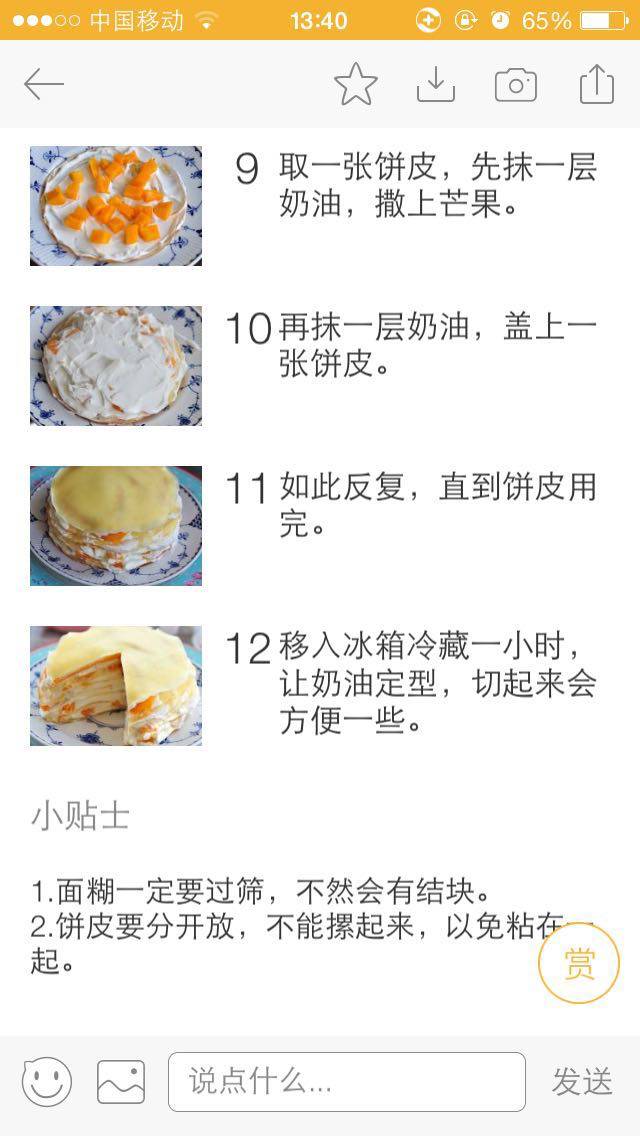Image resolution: width=640 pixels, height=1136 pixels.
Task: Go back using the arrow icon
Action: (44, 85)
